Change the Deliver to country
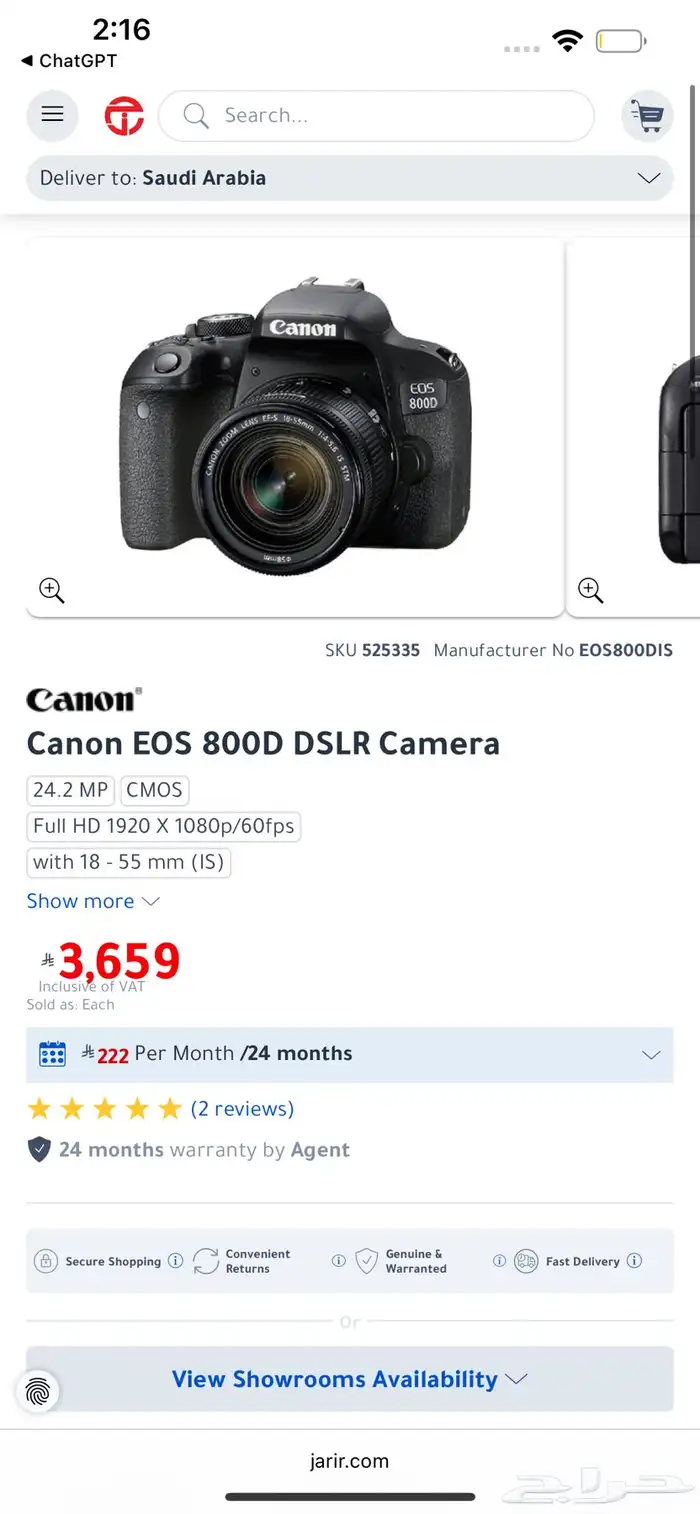This screenshot has width=700, height=1514. [349, 178]
